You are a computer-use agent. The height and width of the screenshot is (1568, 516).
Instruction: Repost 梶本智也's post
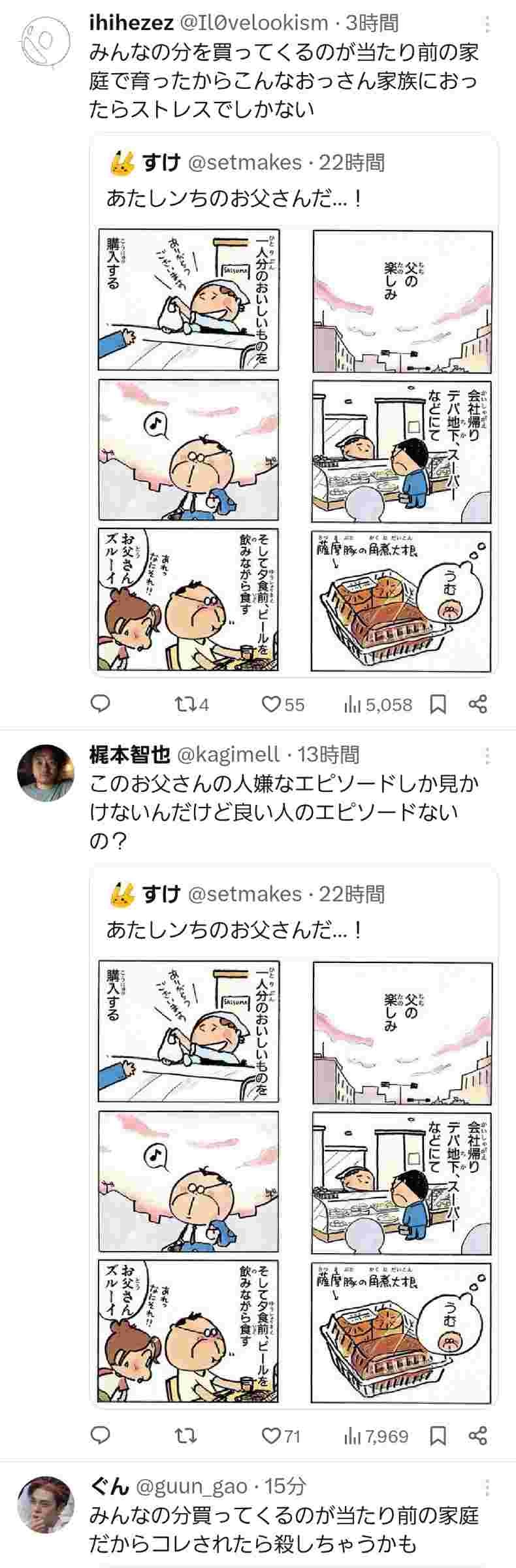click(186, 1436)
